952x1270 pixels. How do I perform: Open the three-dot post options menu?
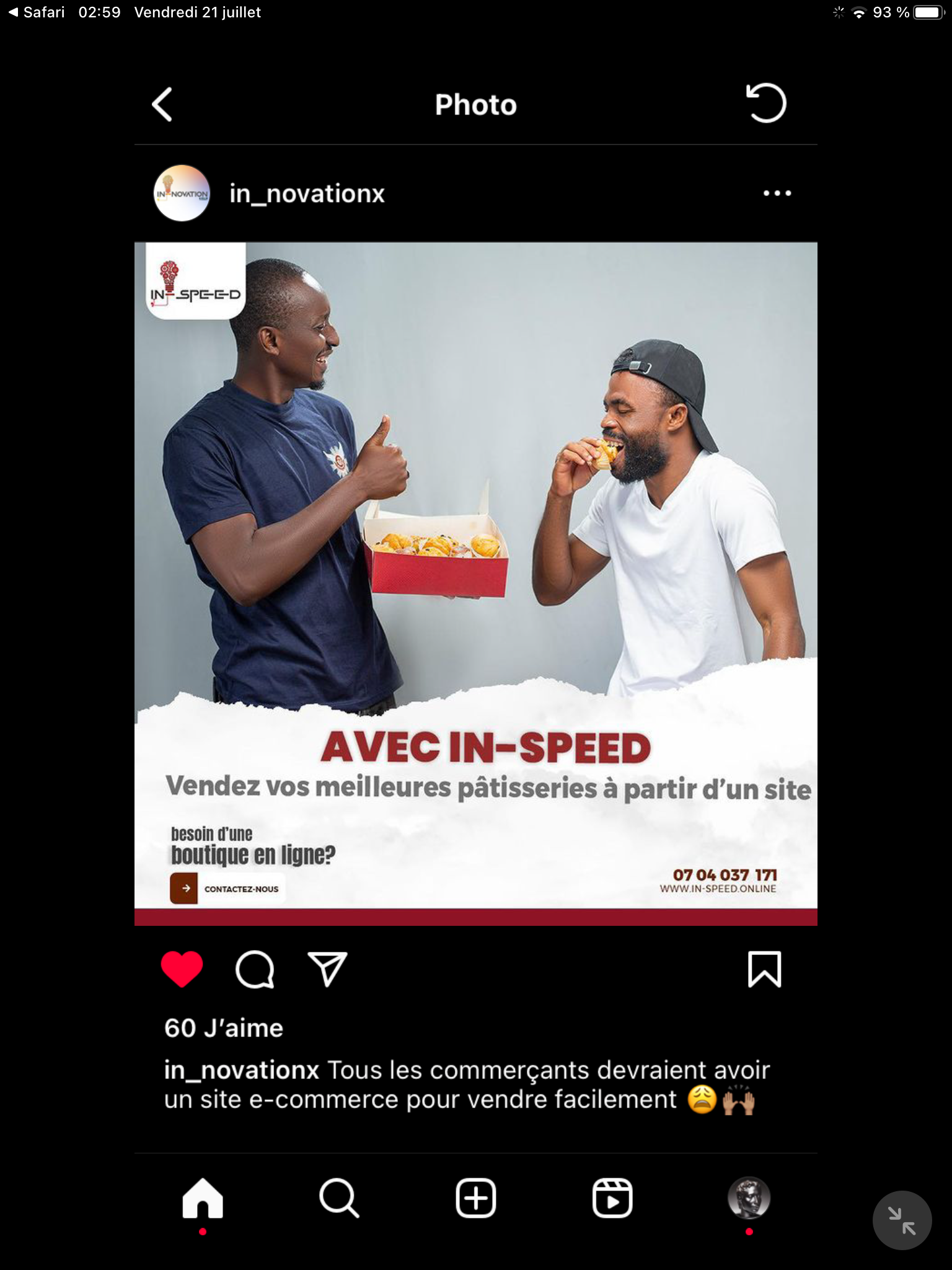[777, 193]
